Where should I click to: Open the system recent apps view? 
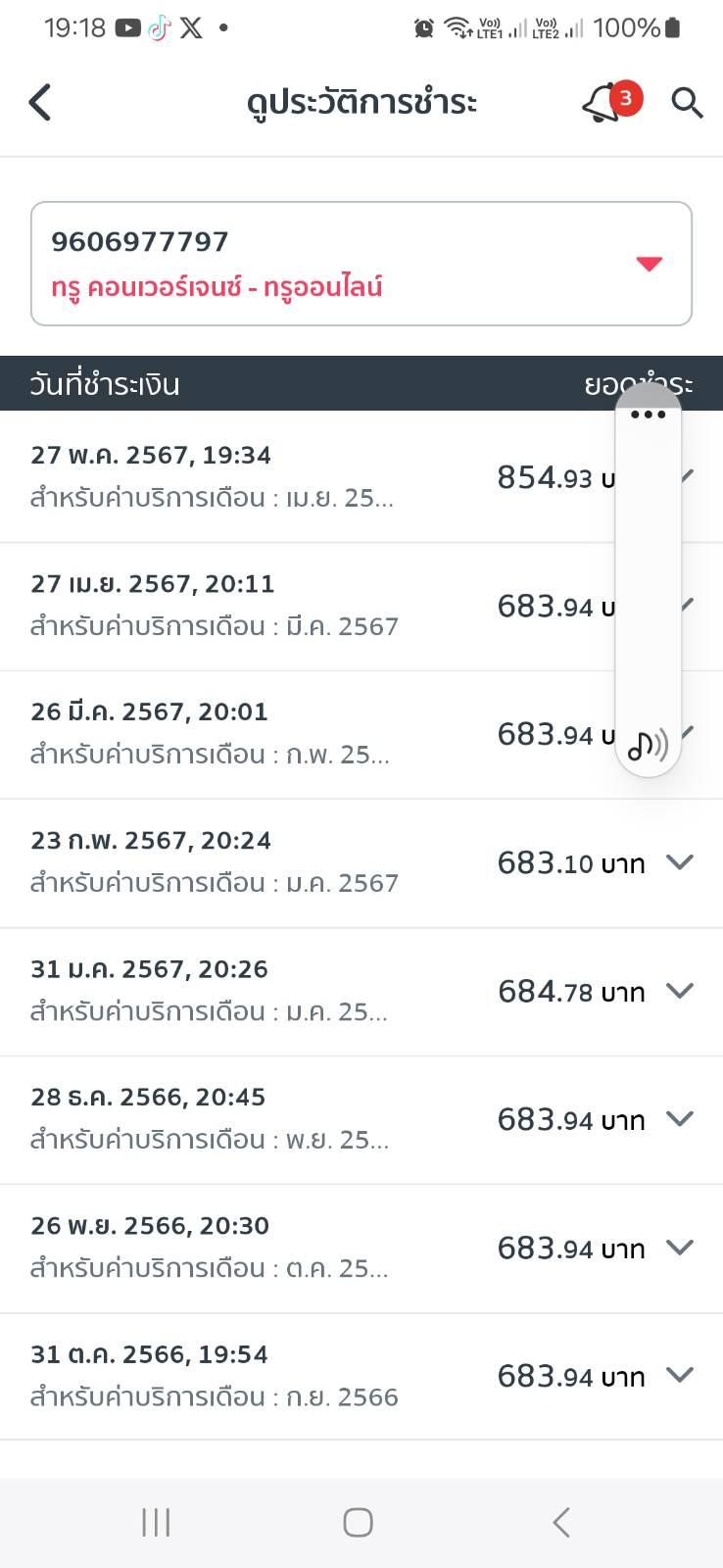(157, 1522)
